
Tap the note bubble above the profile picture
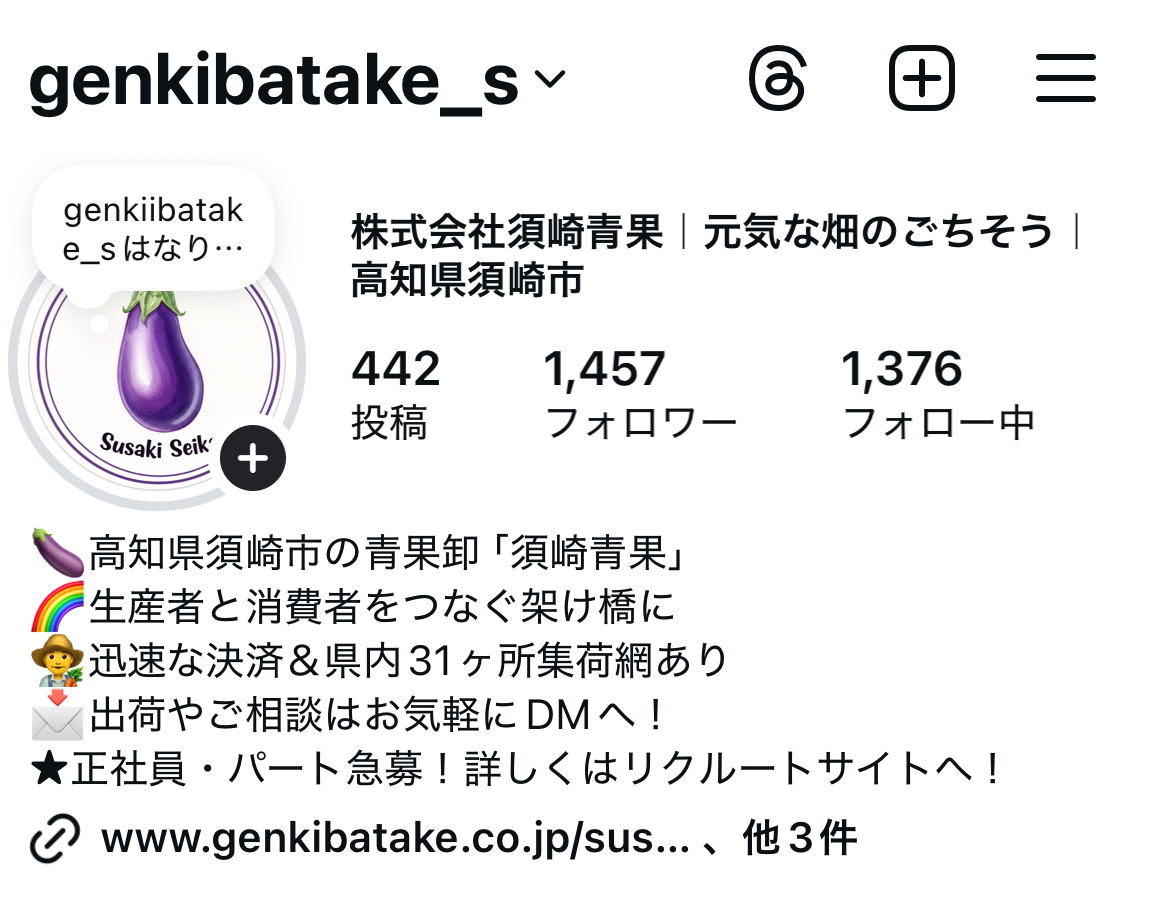pyautogui.click(x=153, y=228)
